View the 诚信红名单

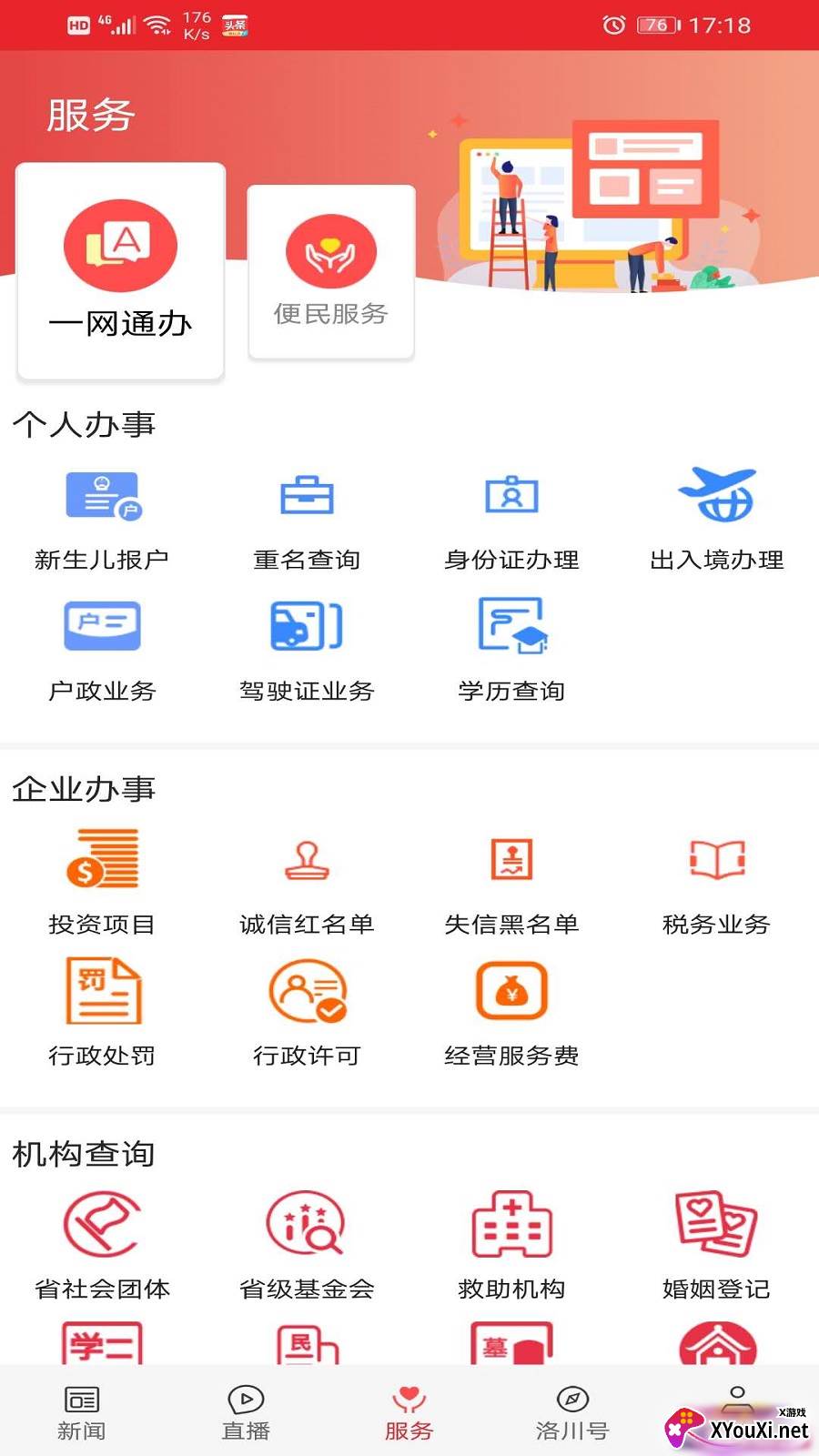point(307,883)
